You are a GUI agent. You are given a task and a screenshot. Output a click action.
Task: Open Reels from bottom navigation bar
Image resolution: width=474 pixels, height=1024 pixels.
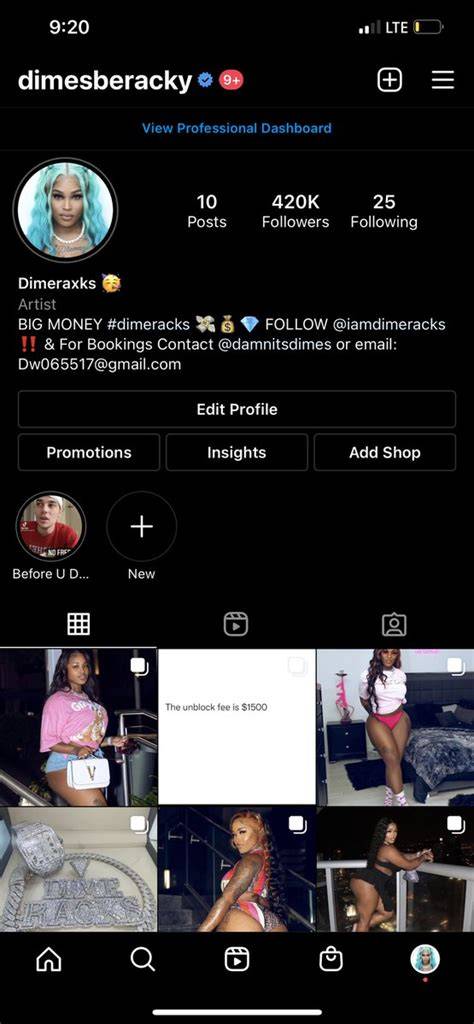[236, 959]
